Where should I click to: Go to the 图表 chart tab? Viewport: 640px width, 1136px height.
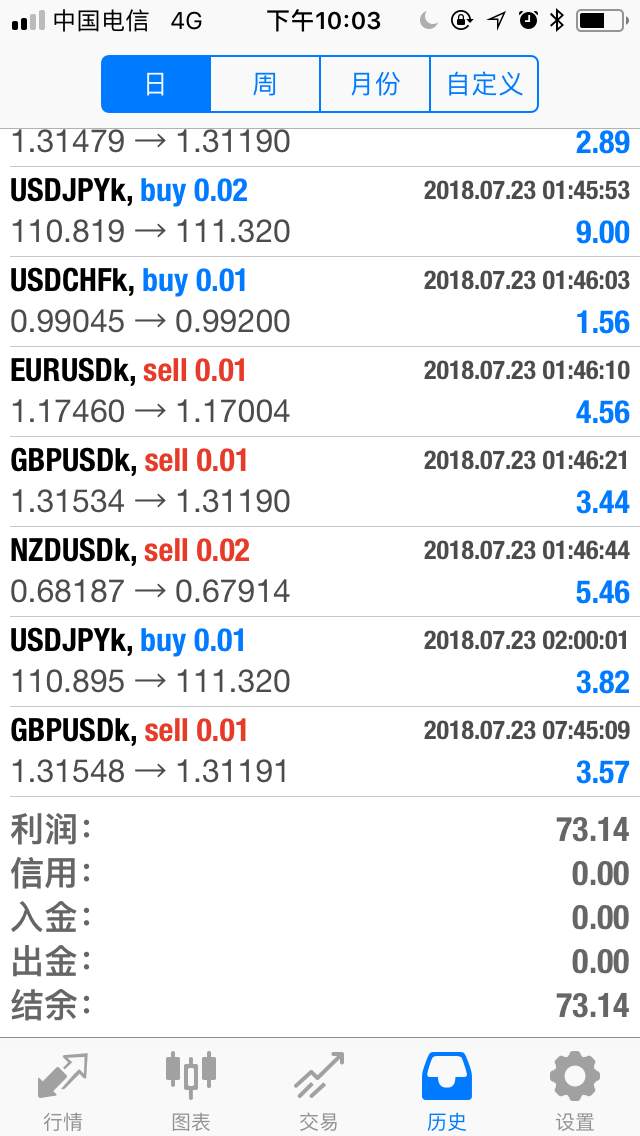click(190, 1090)
